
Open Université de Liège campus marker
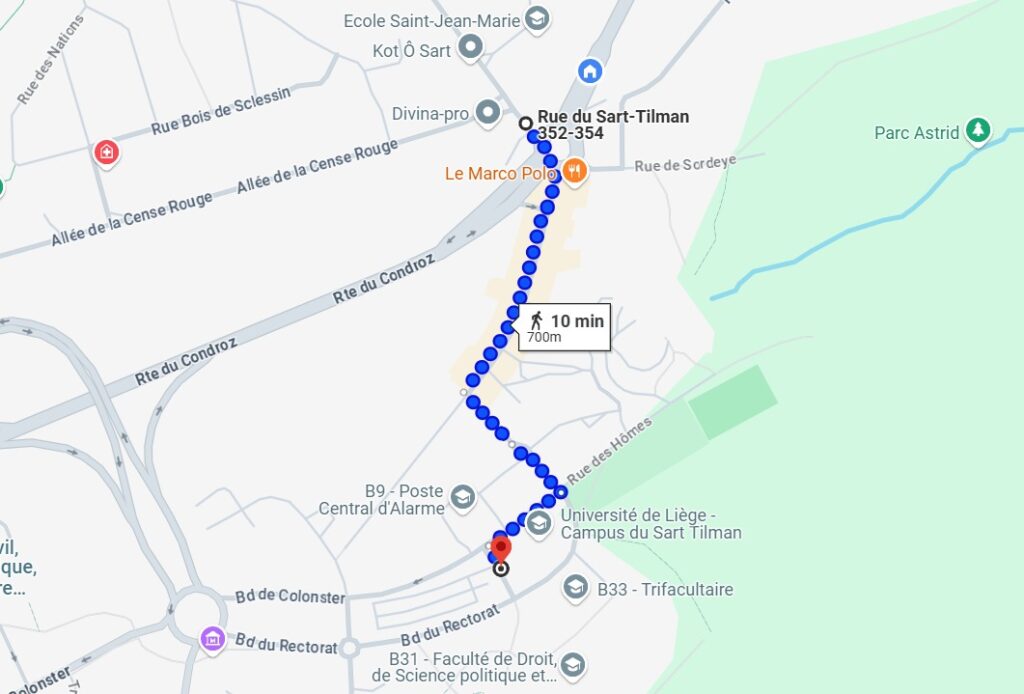click(x=538, y=523)
